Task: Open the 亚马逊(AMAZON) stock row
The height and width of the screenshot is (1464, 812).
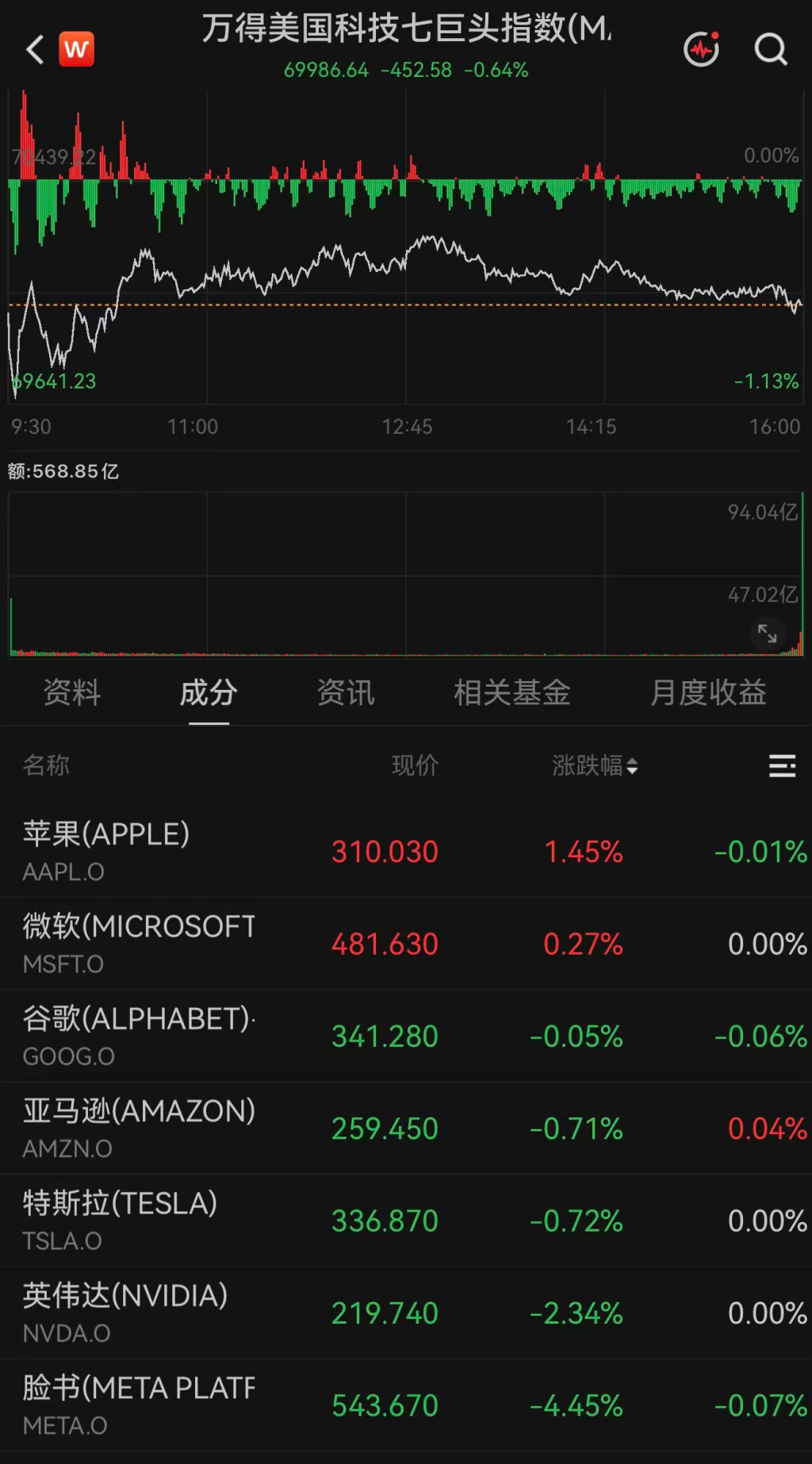Action: (x=406, y=1129)
